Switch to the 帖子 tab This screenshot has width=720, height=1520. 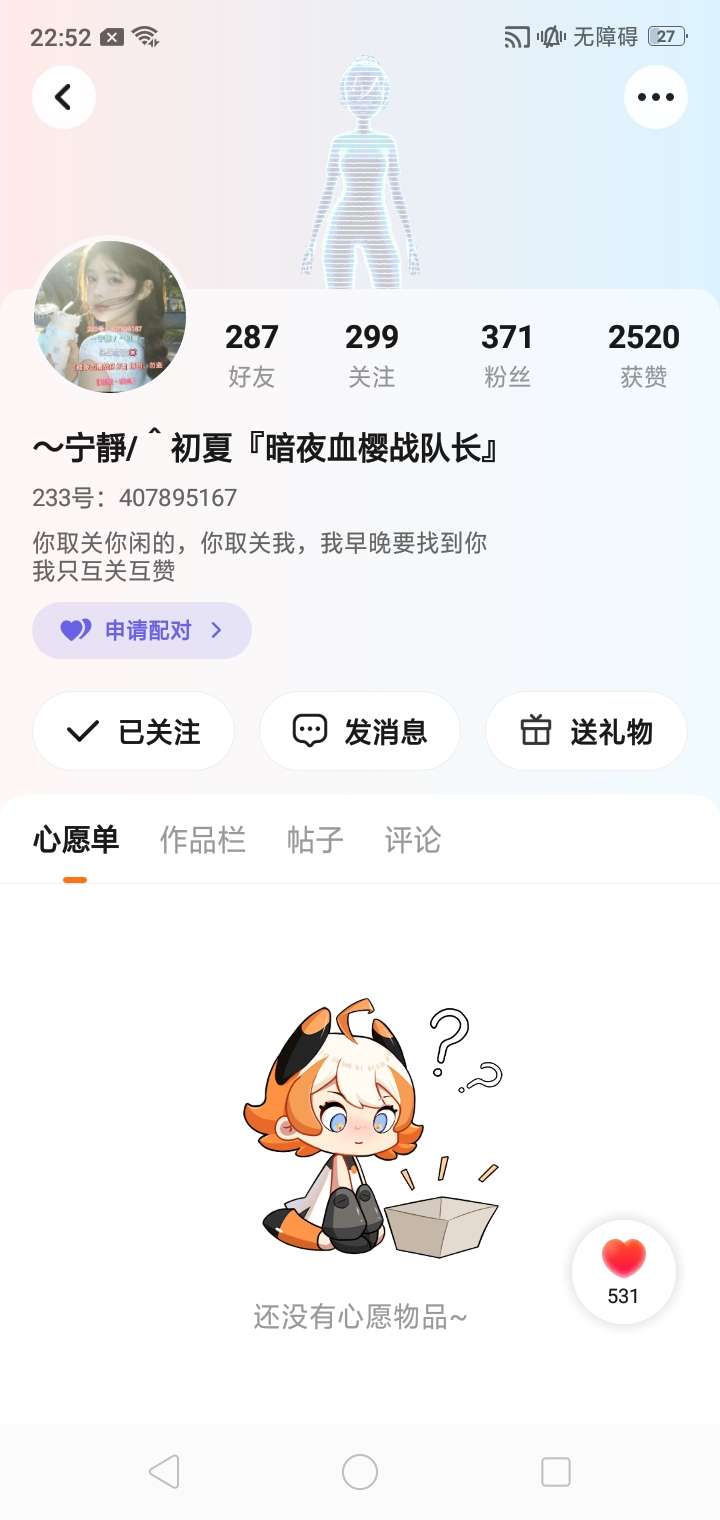tap(315, 840)
